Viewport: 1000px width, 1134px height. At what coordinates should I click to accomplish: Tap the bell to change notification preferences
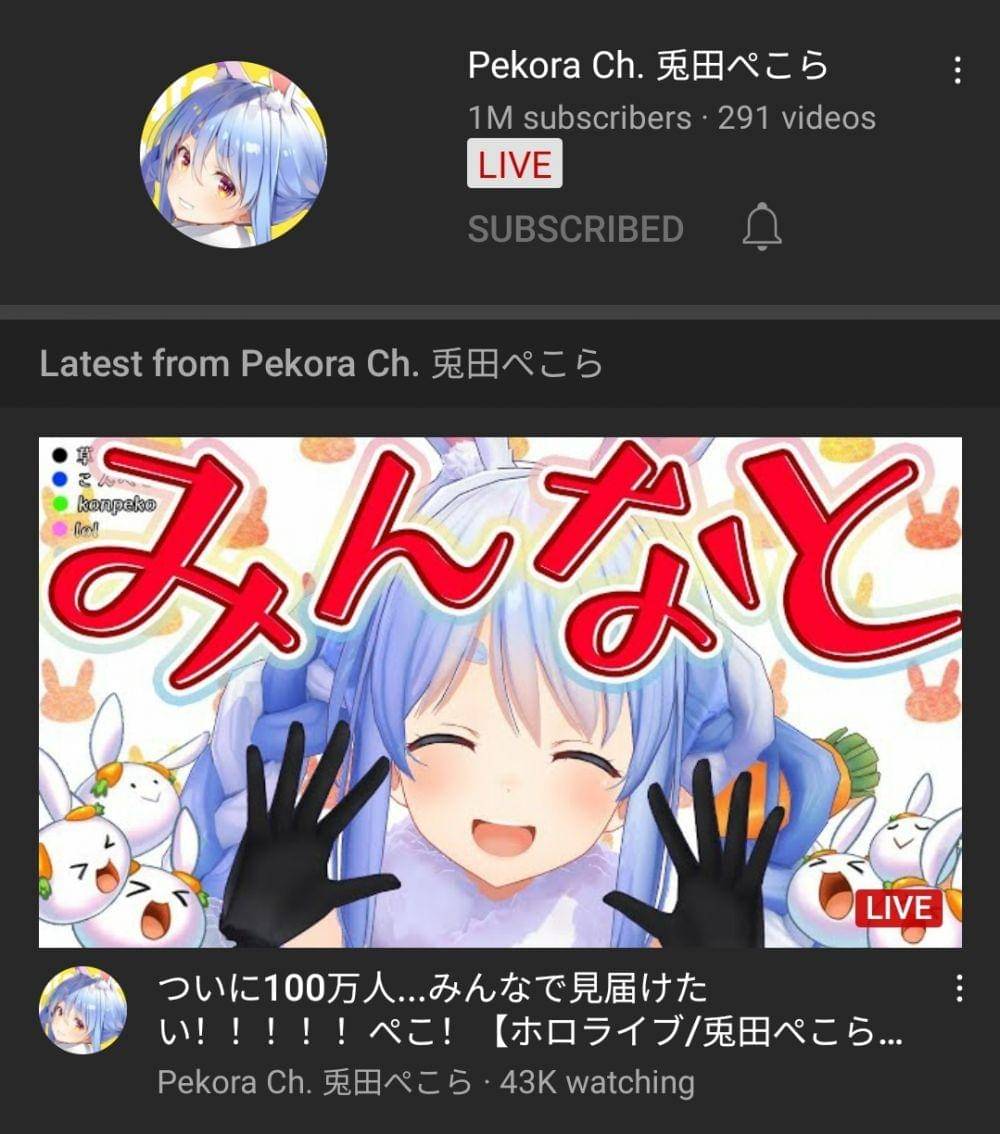click(x=760, y=231)
